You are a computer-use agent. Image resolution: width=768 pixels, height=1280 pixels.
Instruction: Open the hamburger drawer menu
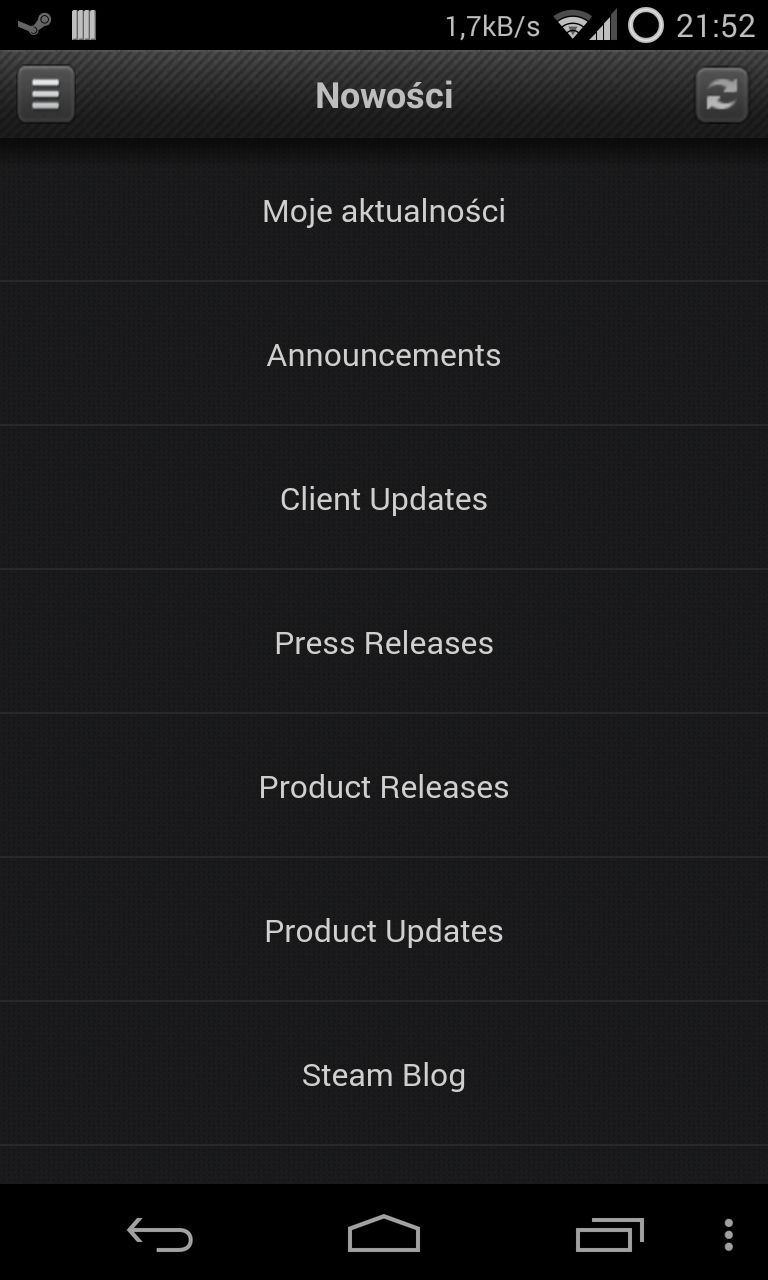coord(46,94)
